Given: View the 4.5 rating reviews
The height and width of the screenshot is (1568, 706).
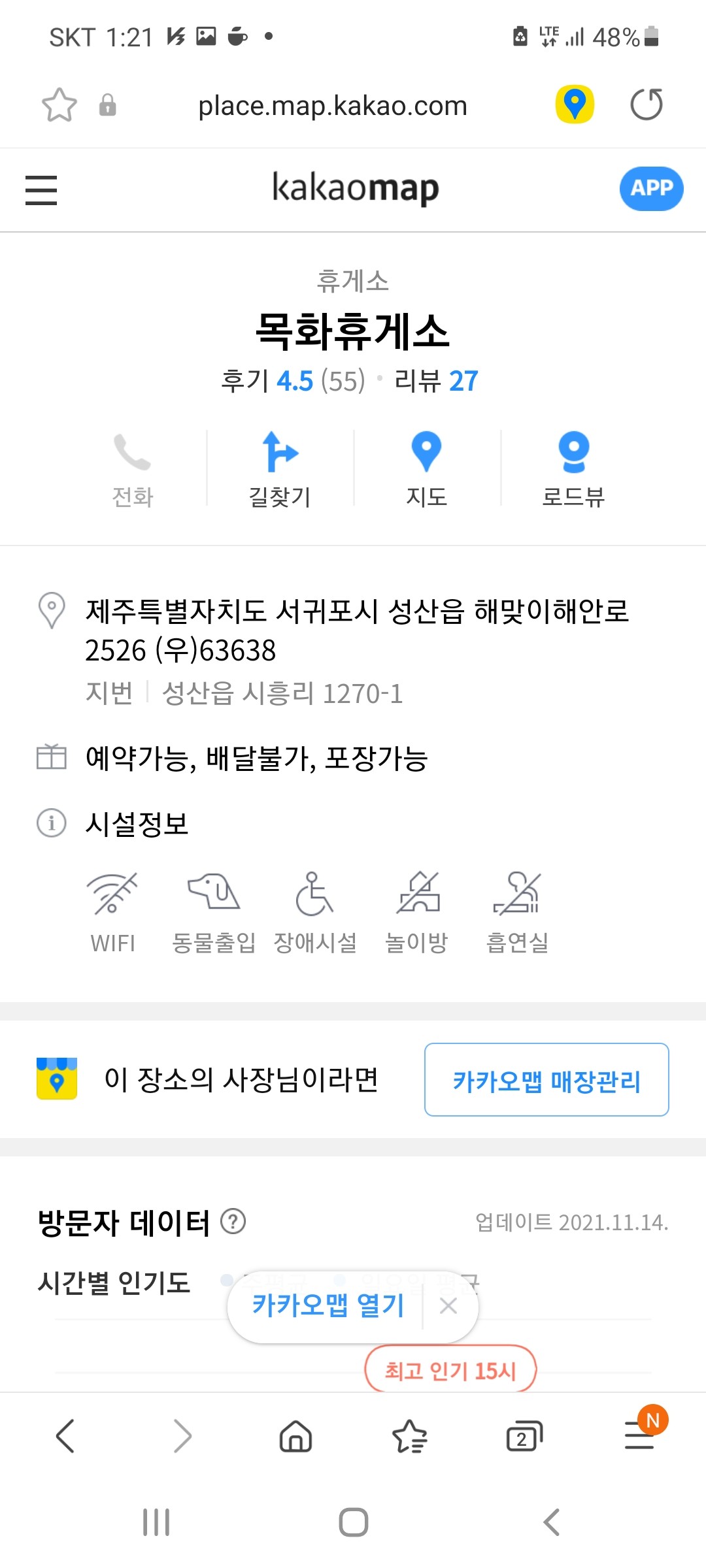Looking at the screenshot, I should (294, 381).
